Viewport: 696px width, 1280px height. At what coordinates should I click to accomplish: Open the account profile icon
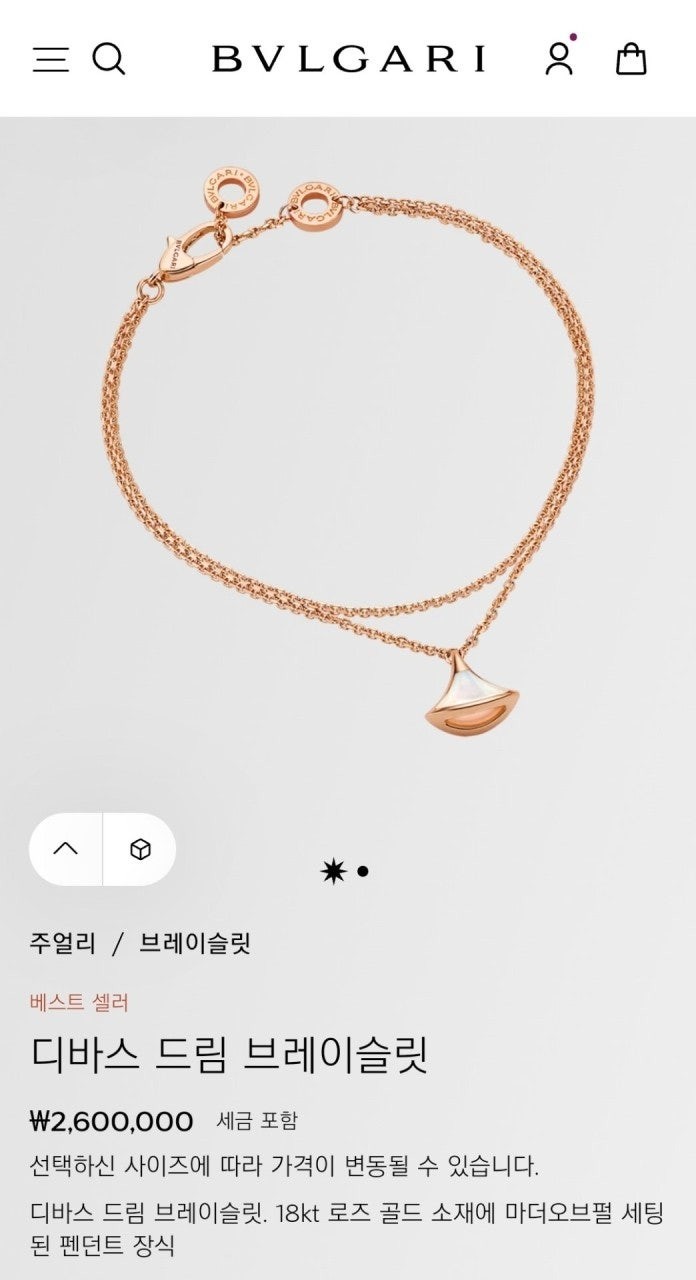tap(560, 58)
